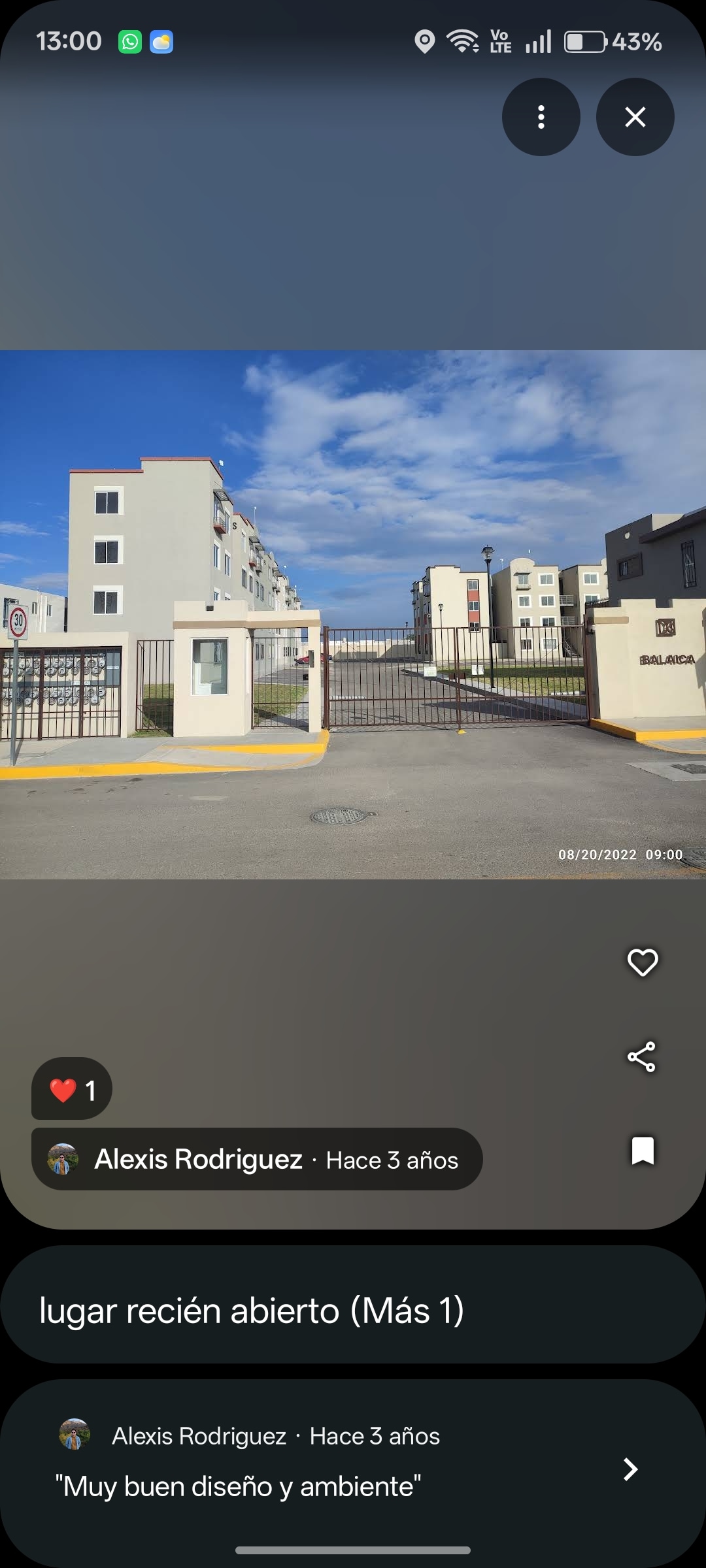Open Alexis Rodriguez's profile chip
The width and height of the screenshot is (706, 1568).
pos(257,1159)
